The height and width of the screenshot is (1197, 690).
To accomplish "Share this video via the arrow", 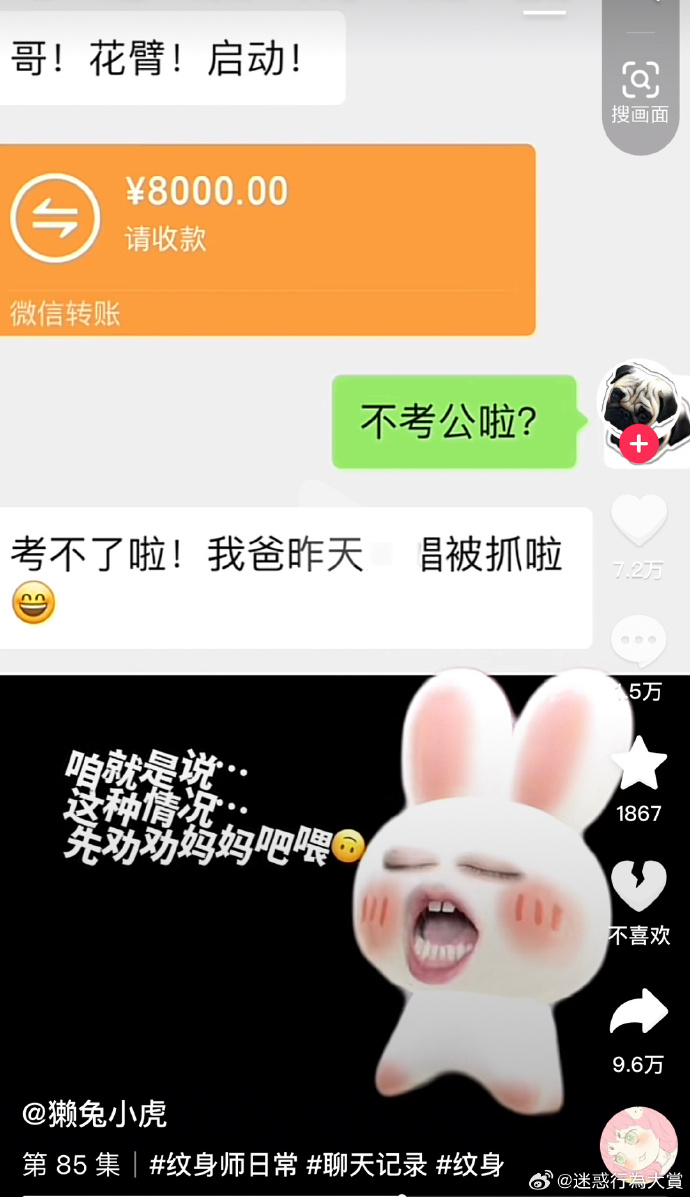I will 639,1013.
